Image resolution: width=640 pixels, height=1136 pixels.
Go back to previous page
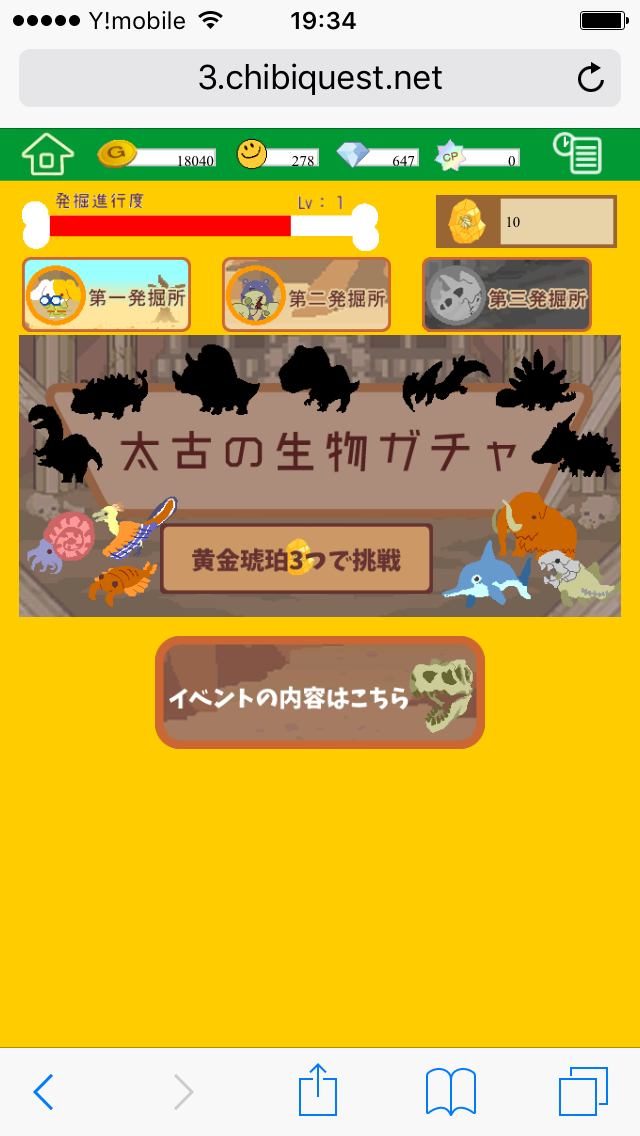43,1092
